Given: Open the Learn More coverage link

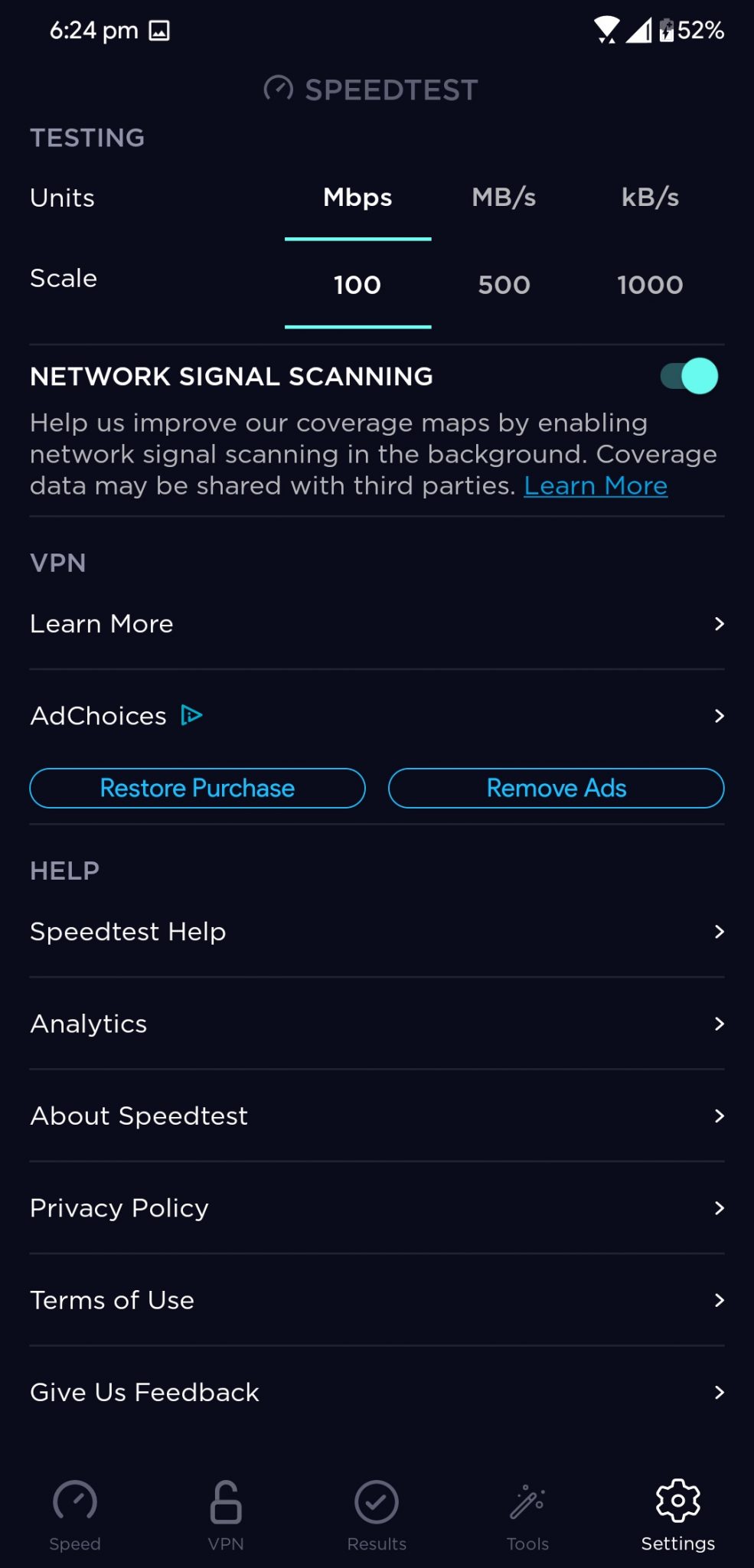Looking at the screenshot, I should (x=595, y=485).
